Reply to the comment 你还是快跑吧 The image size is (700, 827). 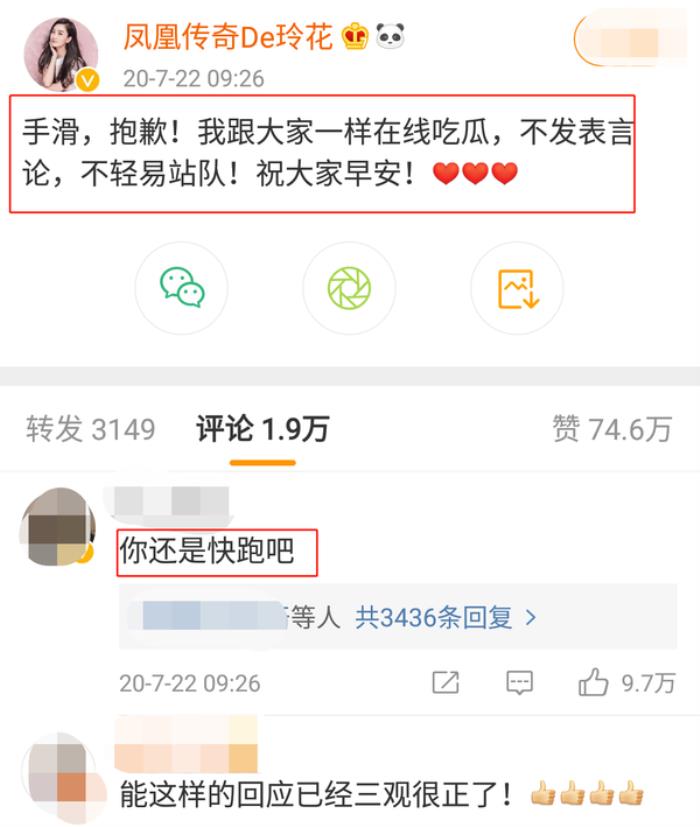[519, 683]
